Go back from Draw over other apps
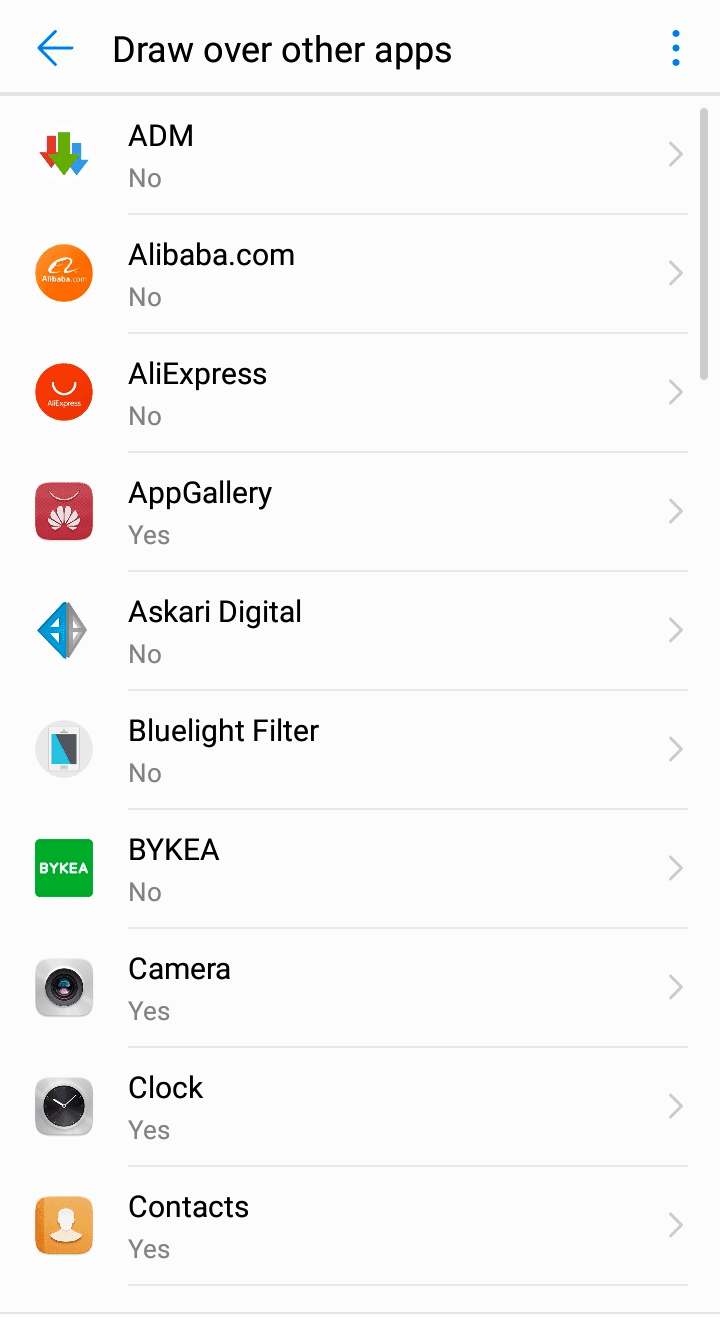Screen dimensions: 720x1317 pos(55,48)
